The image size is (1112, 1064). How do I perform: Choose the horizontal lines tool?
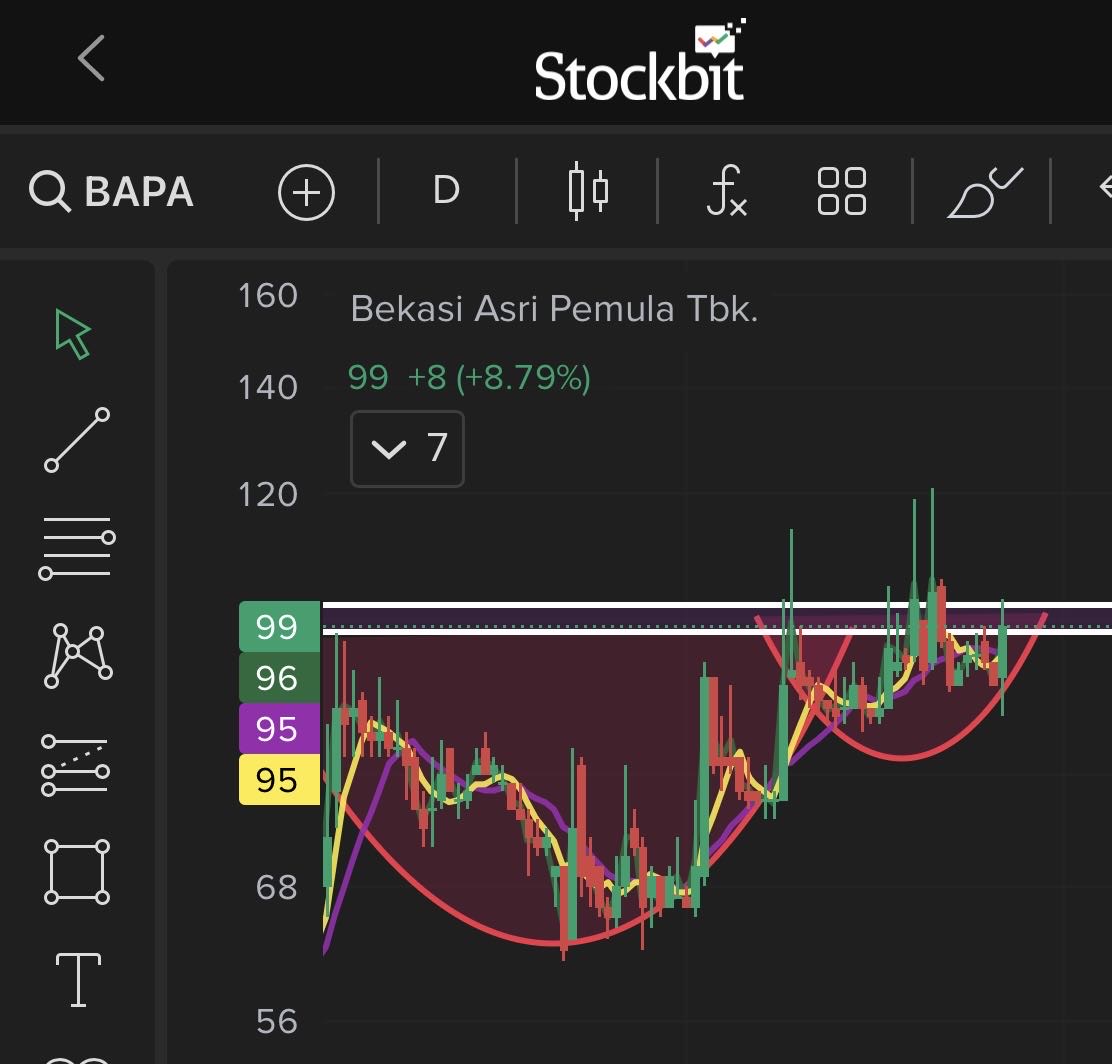click(77, 548)
